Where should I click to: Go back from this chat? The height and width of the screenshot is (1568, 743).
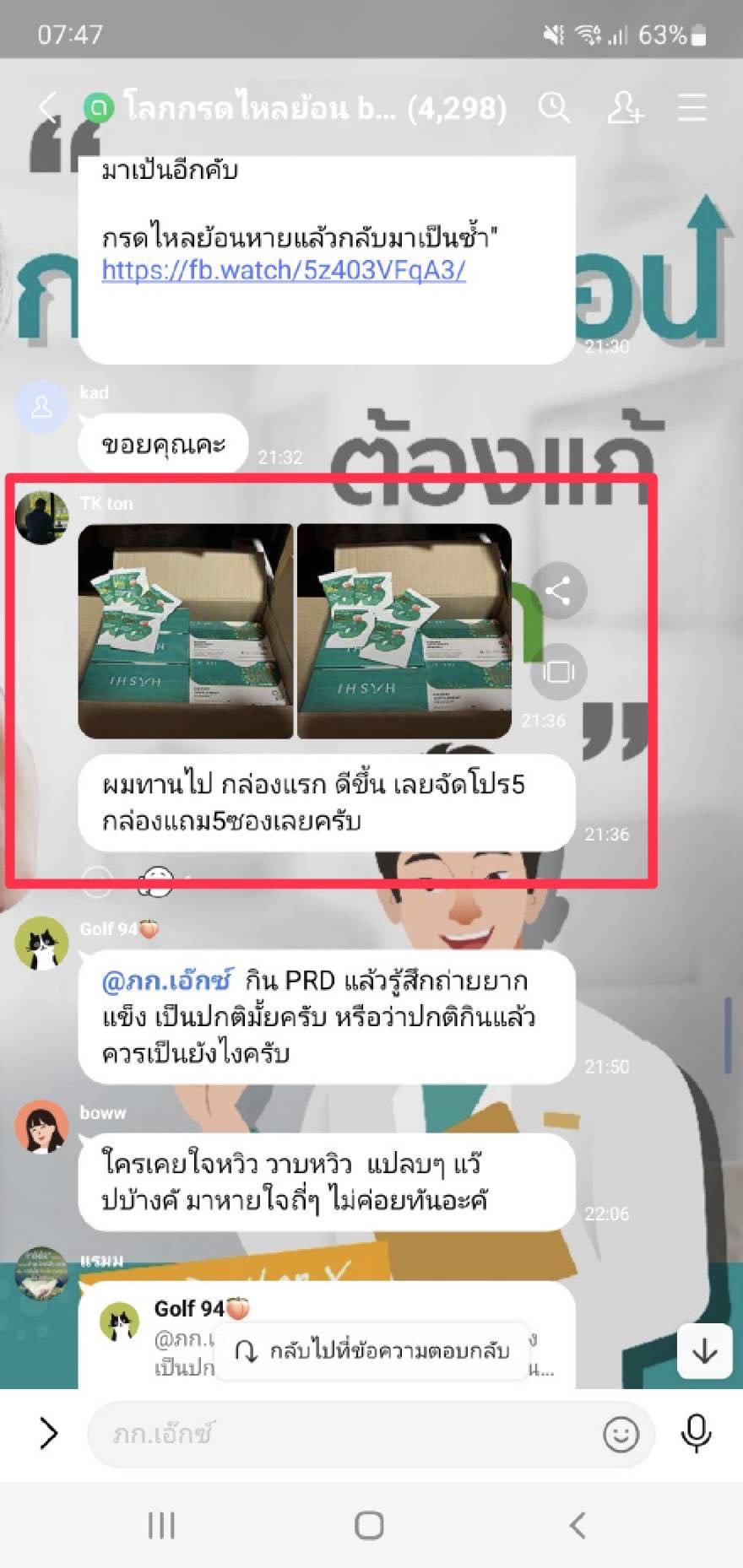coord(48,108)
